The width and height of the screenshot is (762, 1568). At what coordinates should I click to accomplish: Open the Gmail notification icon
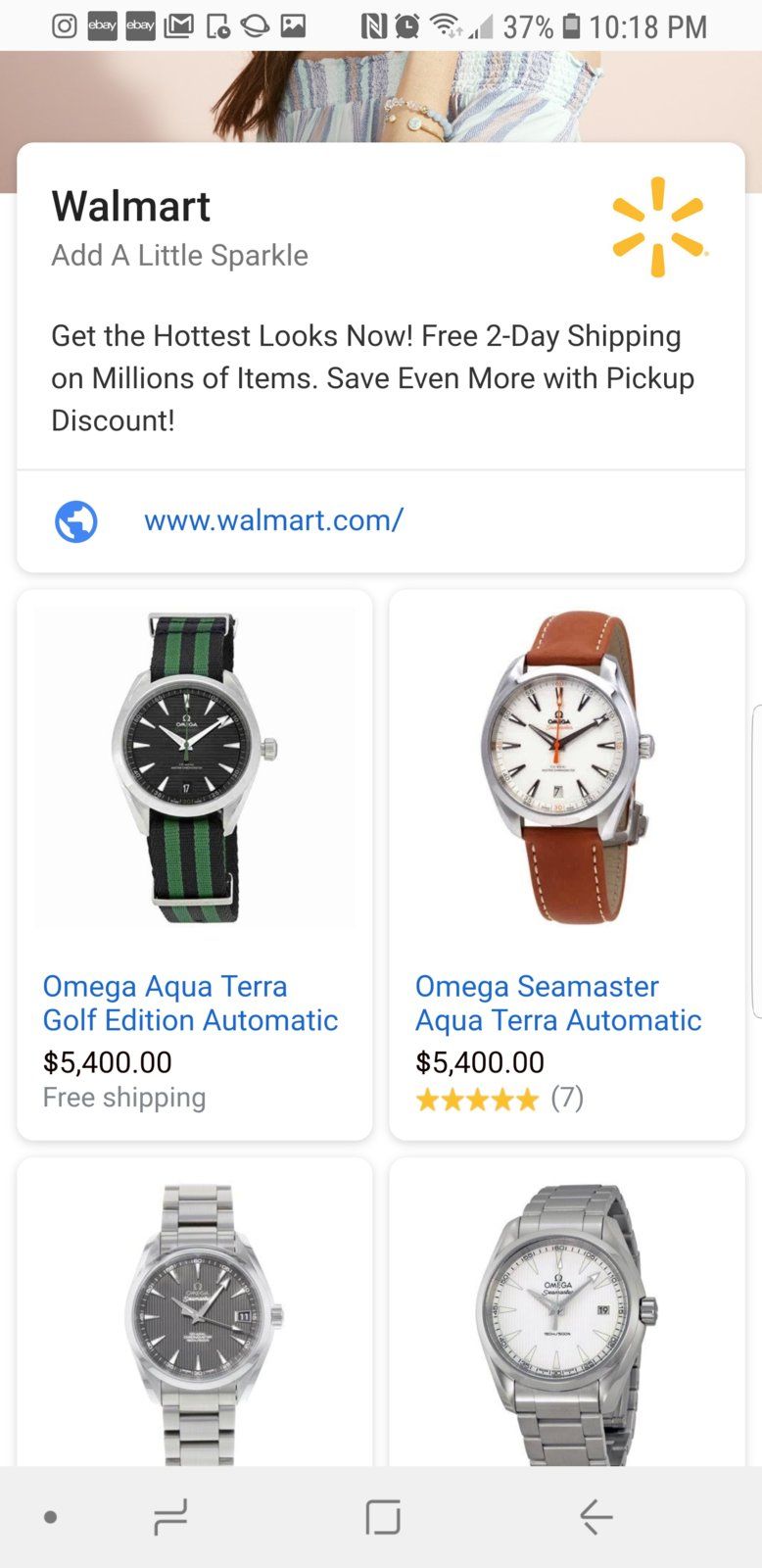176,26
